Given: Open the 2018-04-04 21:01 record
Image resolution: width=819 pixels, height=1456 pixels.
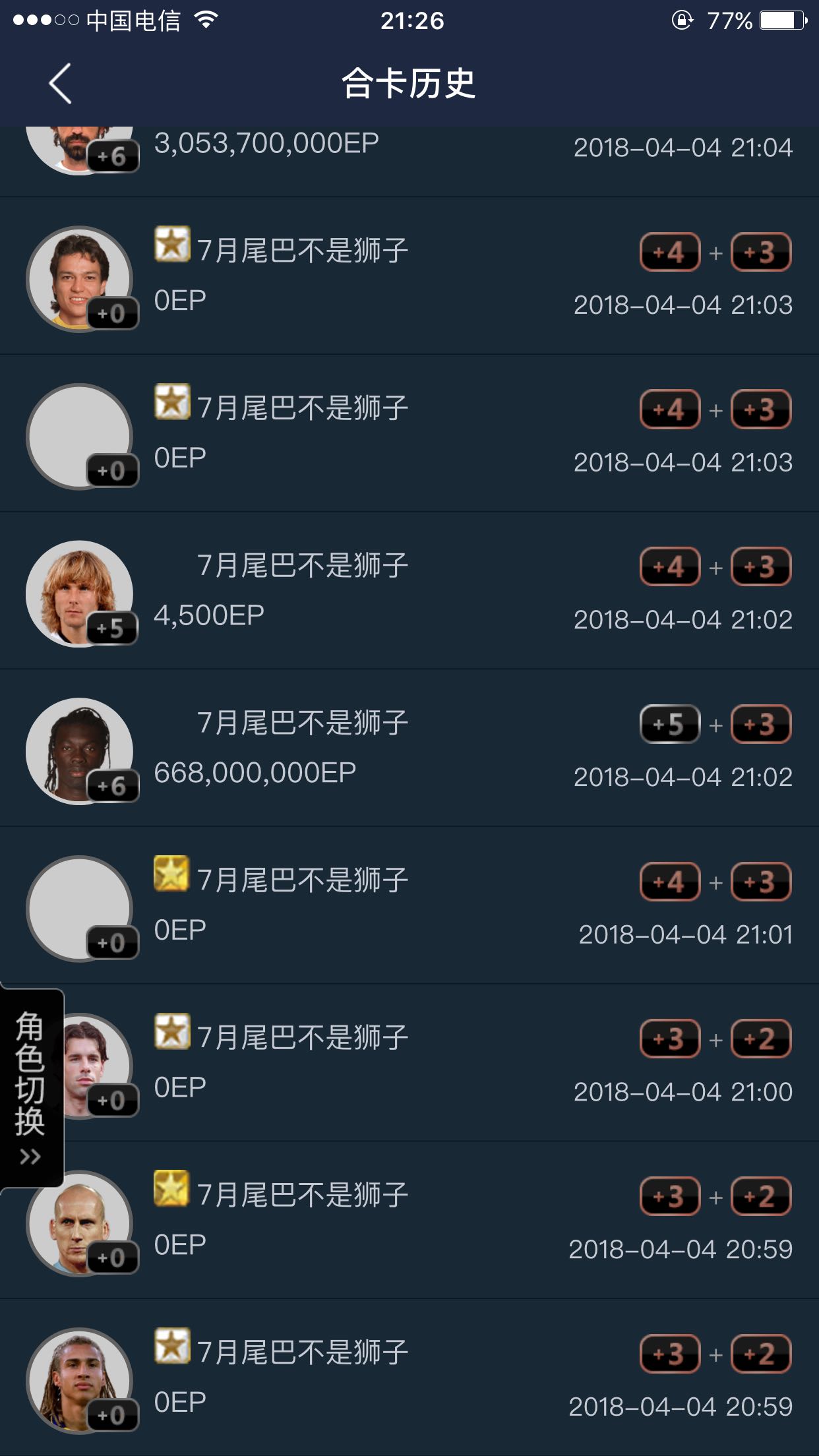Looking at the screenshot, I should click(409, 905).
